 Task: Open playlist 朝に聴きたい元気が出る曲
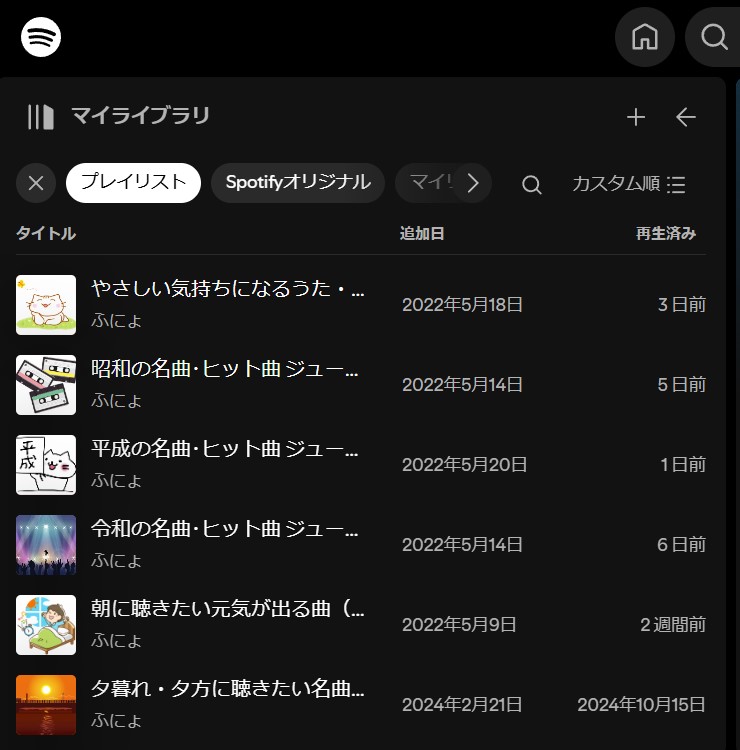pyautogui.click(x=228, y=611)
